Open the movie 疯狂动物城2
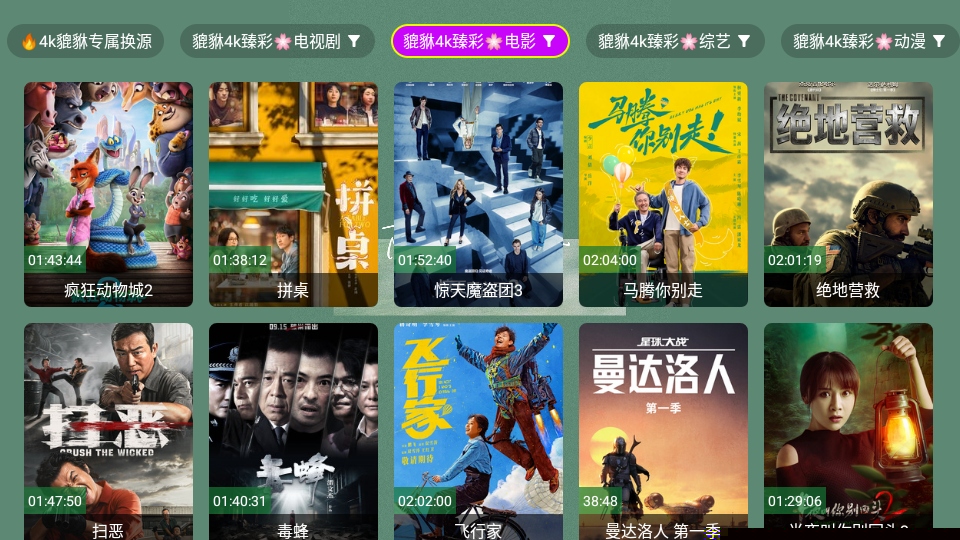This screenshot has width=960, height=540. [108, 194]
